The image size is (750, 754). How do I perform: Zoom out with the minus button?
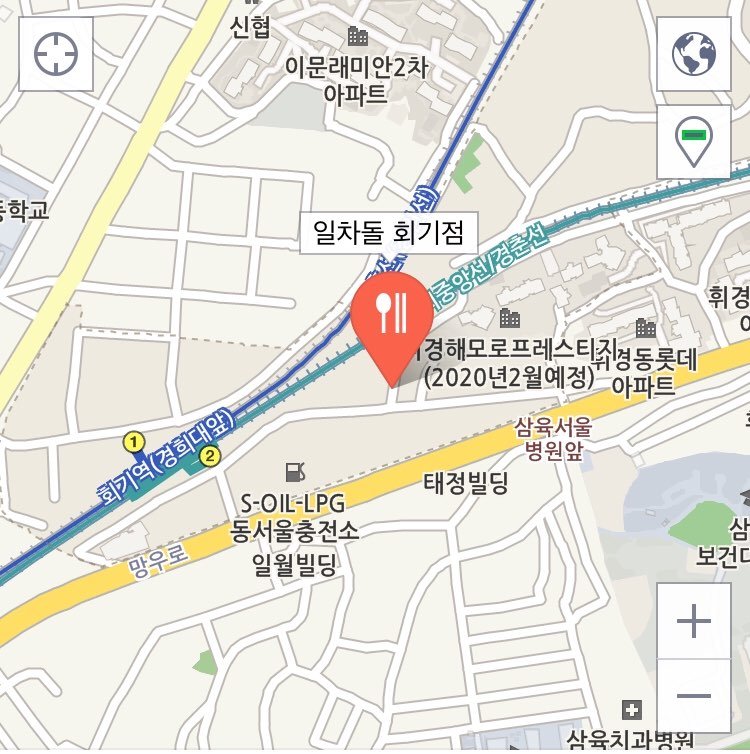click(x=693, y=696)
